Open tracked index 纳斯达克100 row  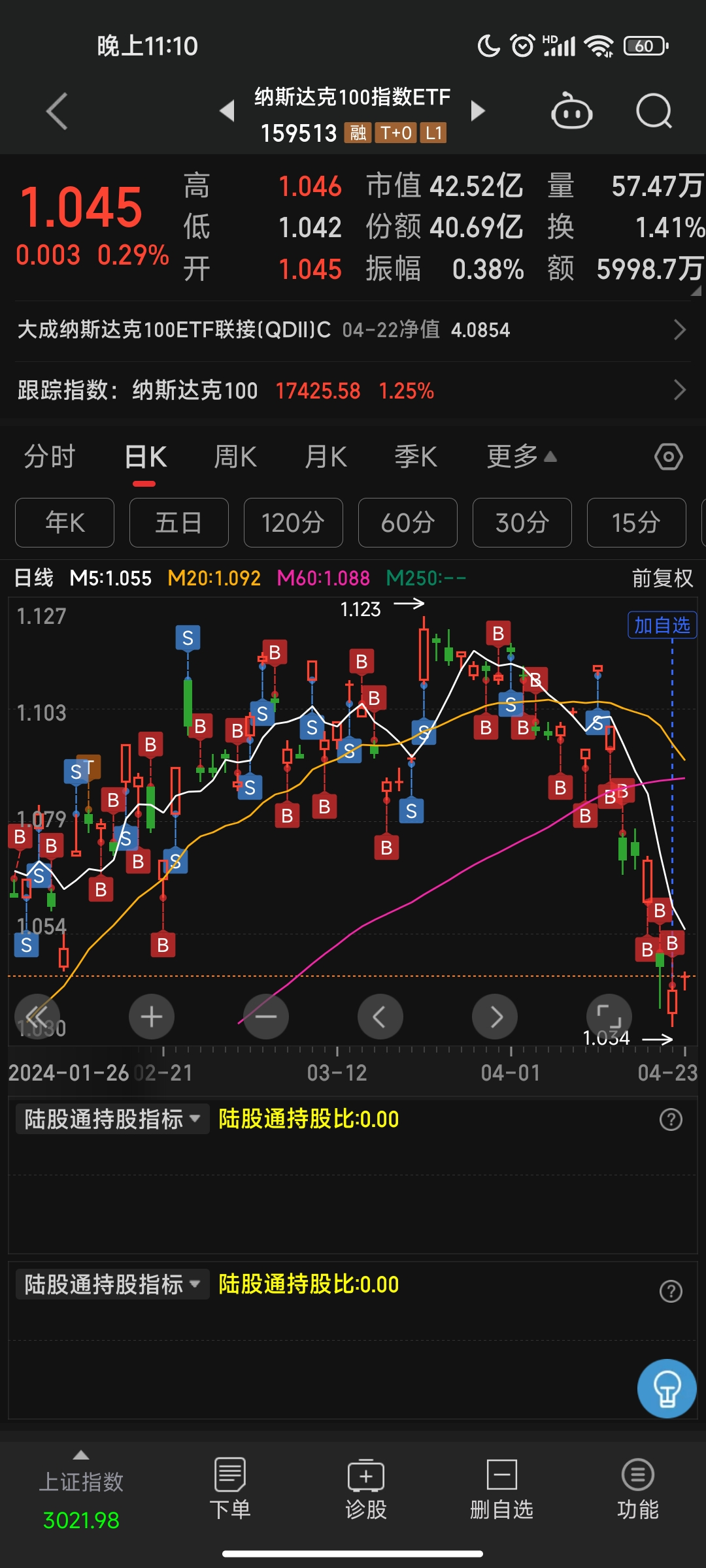[353, 391]
